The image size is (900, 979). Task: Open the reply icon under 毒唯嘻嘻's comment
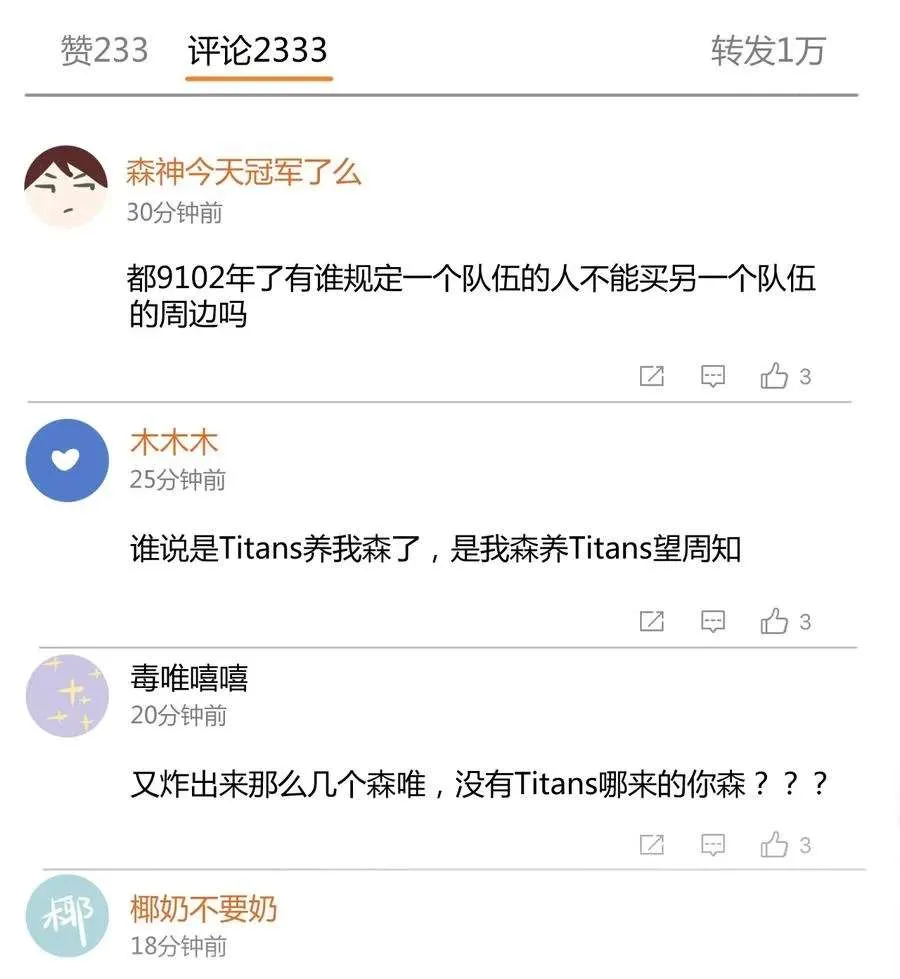(x=712, y=844)
